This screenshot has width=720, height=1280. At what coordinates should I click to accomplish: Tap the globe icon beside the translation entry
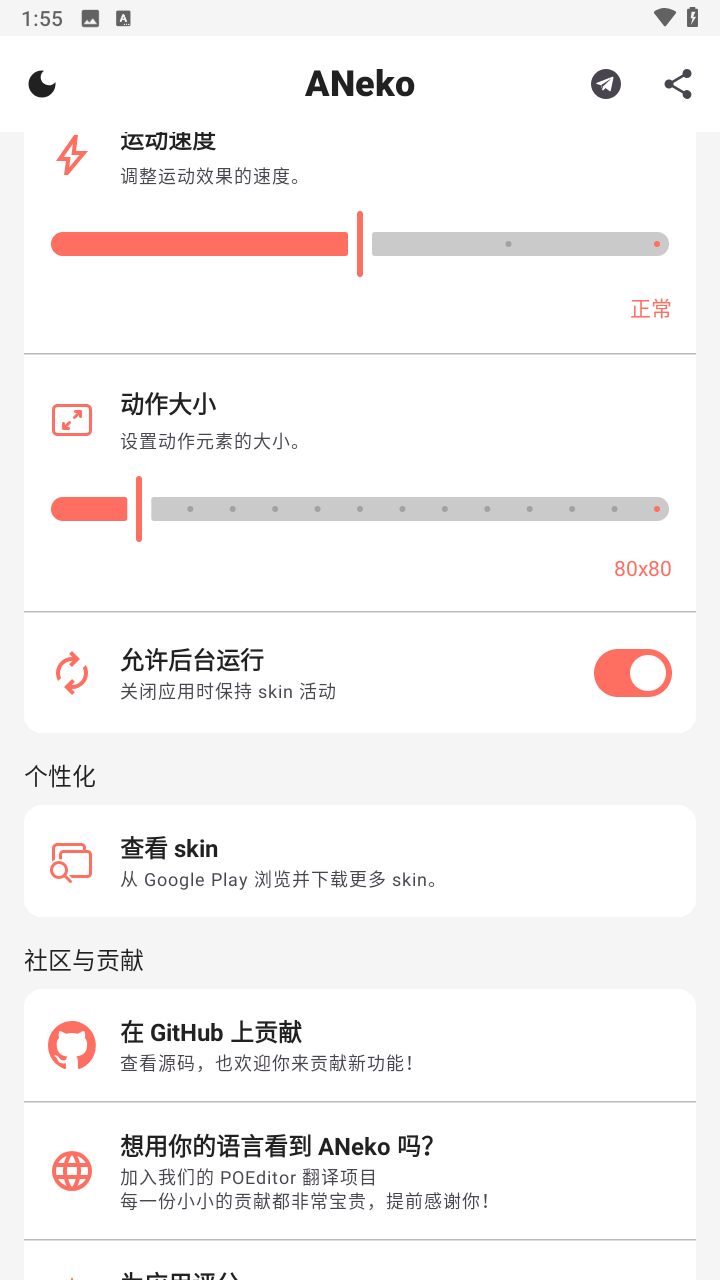click(71, 1170)
